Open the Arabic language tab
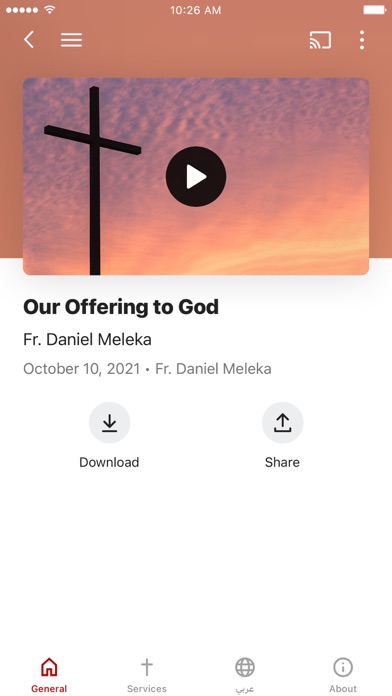This screenshot has width=392, height=696. (x=245, y=675)
